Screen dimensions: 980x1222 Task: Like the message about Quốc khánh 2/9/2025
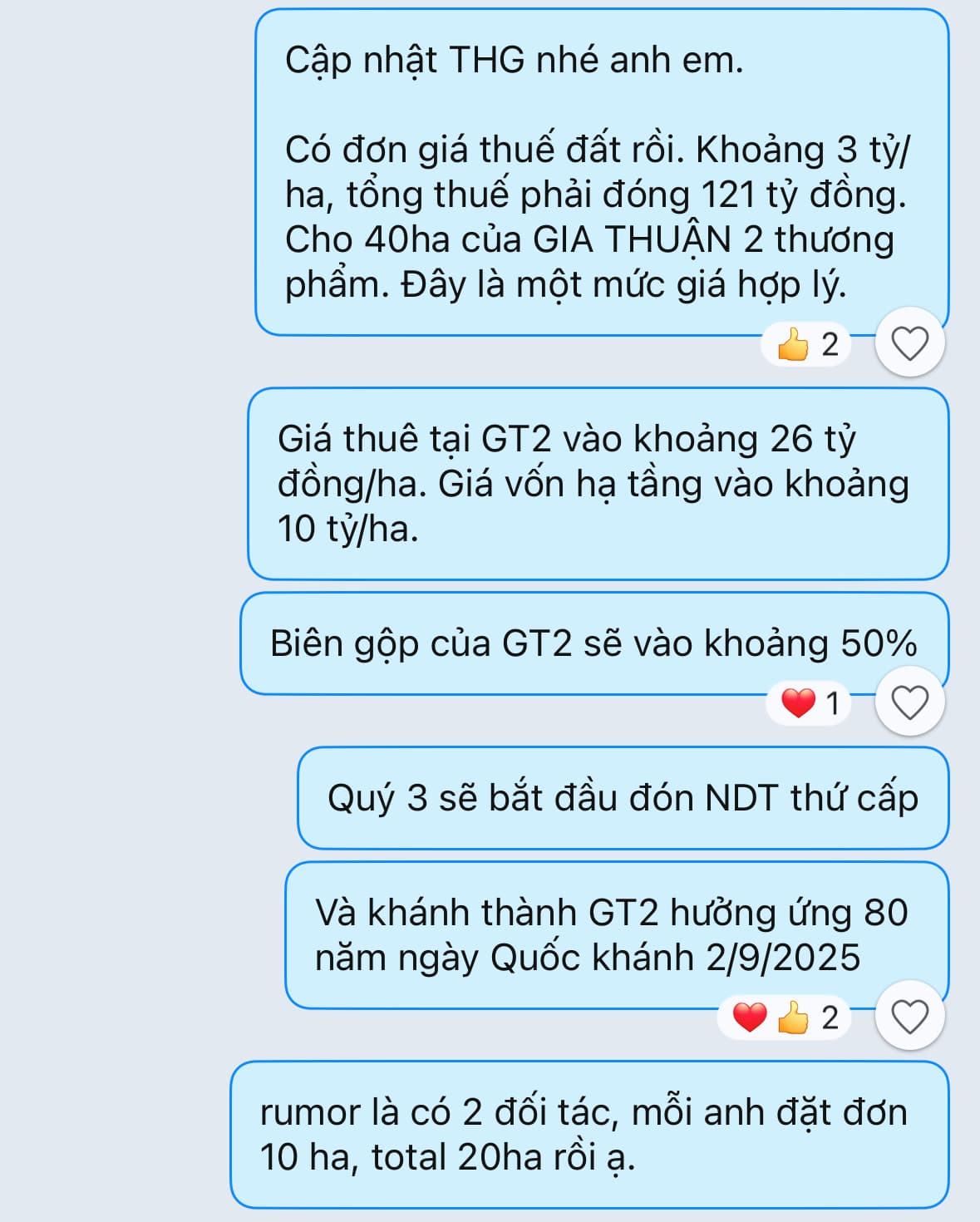909,1017
